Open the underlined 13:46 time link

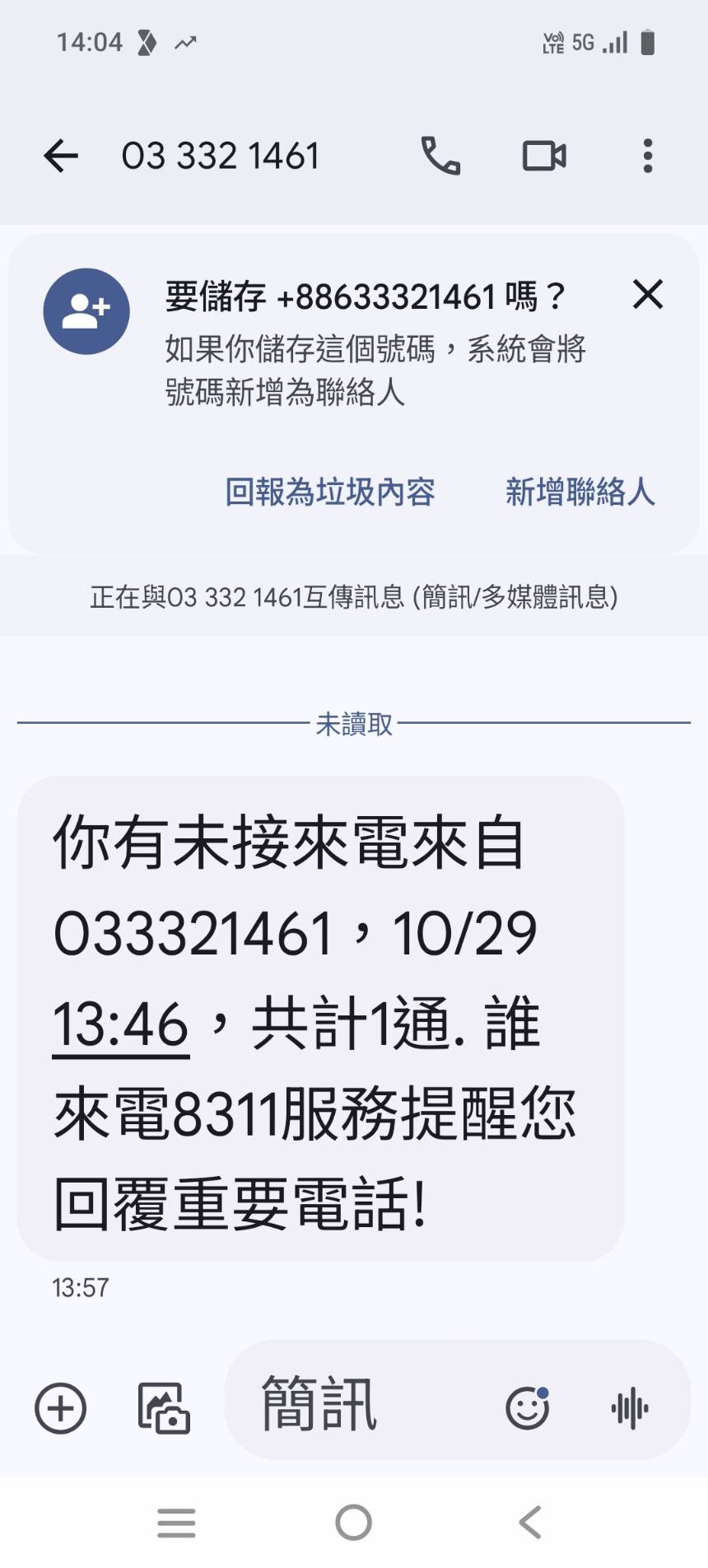pyautogui.click(x=121, y=1025)
